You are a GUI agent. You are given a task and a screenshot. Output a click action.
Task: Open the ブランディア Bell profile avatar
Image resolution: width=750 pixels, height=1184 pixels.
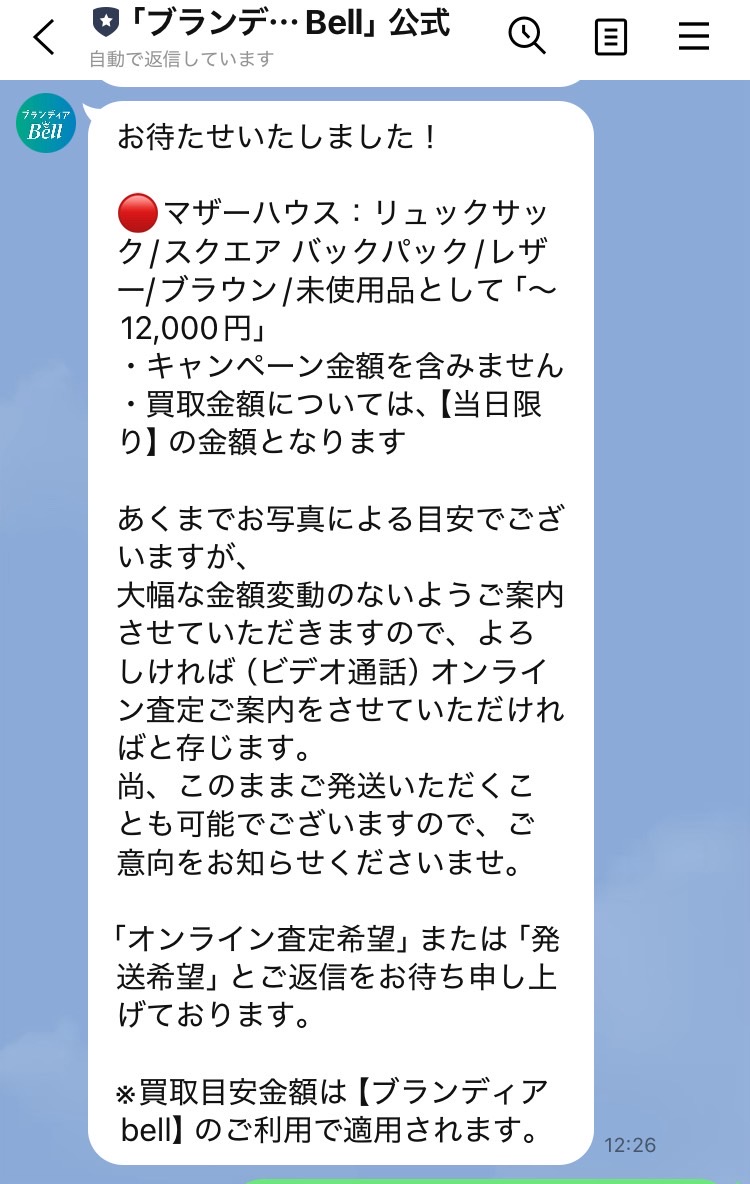click(46, 124)
